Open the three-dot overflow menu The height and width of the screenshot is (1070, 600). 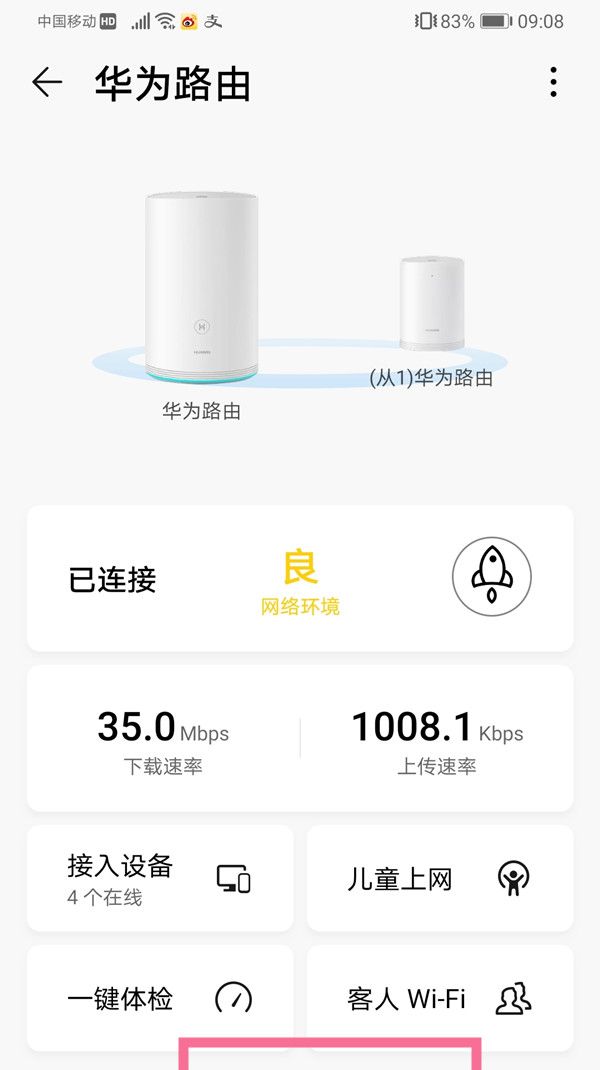coord(553,83)
